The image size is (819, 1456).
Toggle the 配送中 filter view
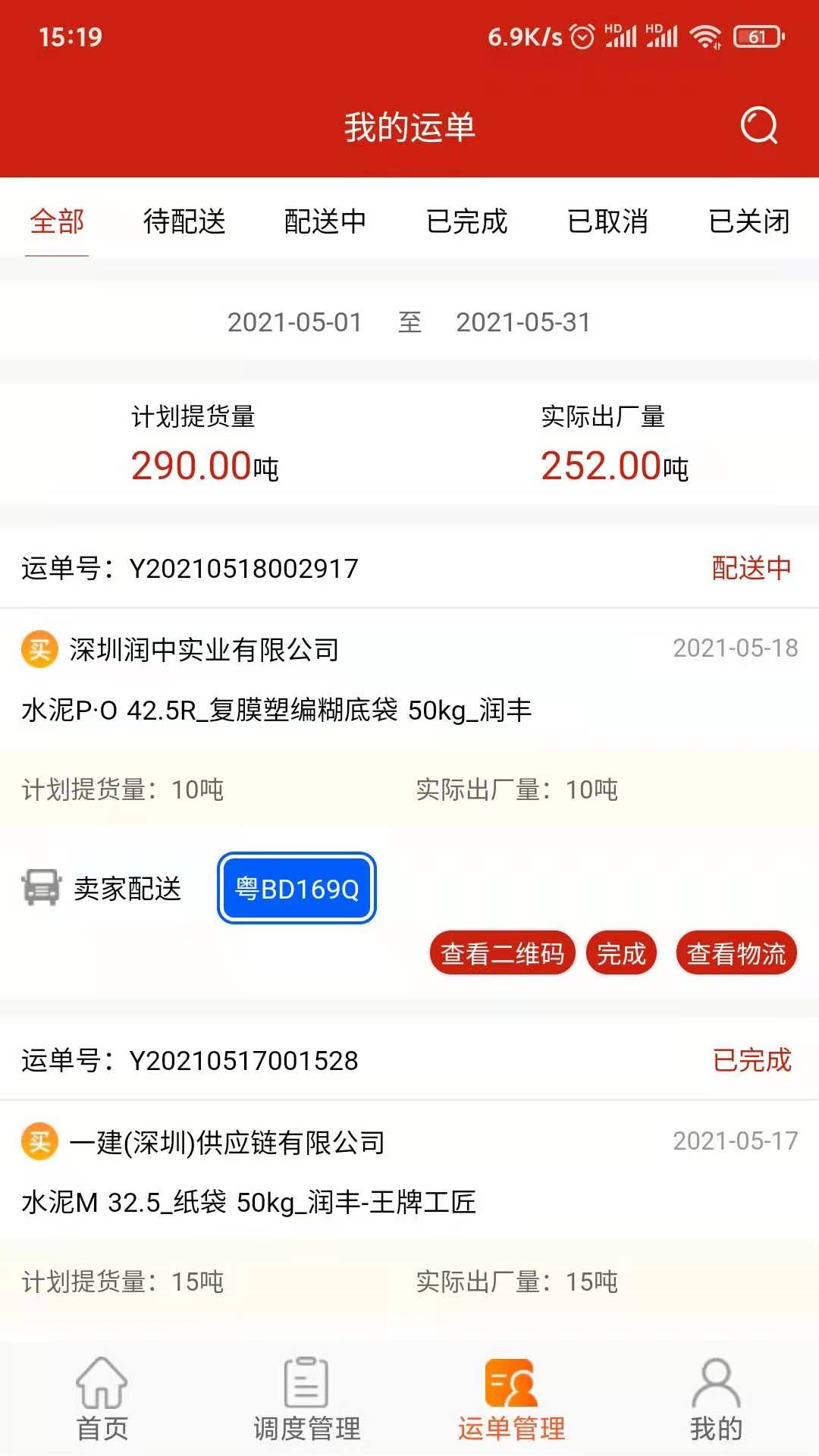(326, 222)
